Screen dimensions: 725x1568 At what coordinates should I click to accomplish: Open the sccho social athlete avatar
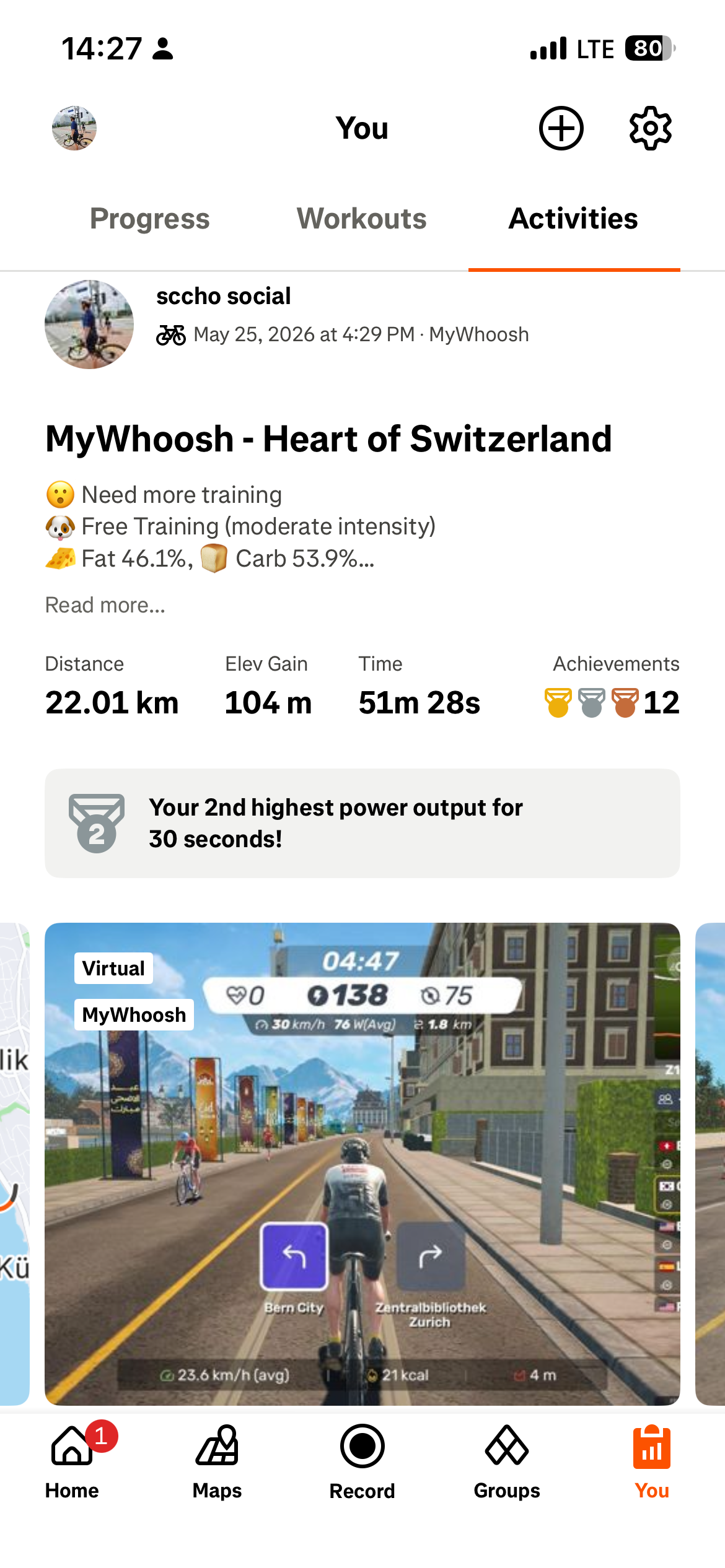point(89,324)
